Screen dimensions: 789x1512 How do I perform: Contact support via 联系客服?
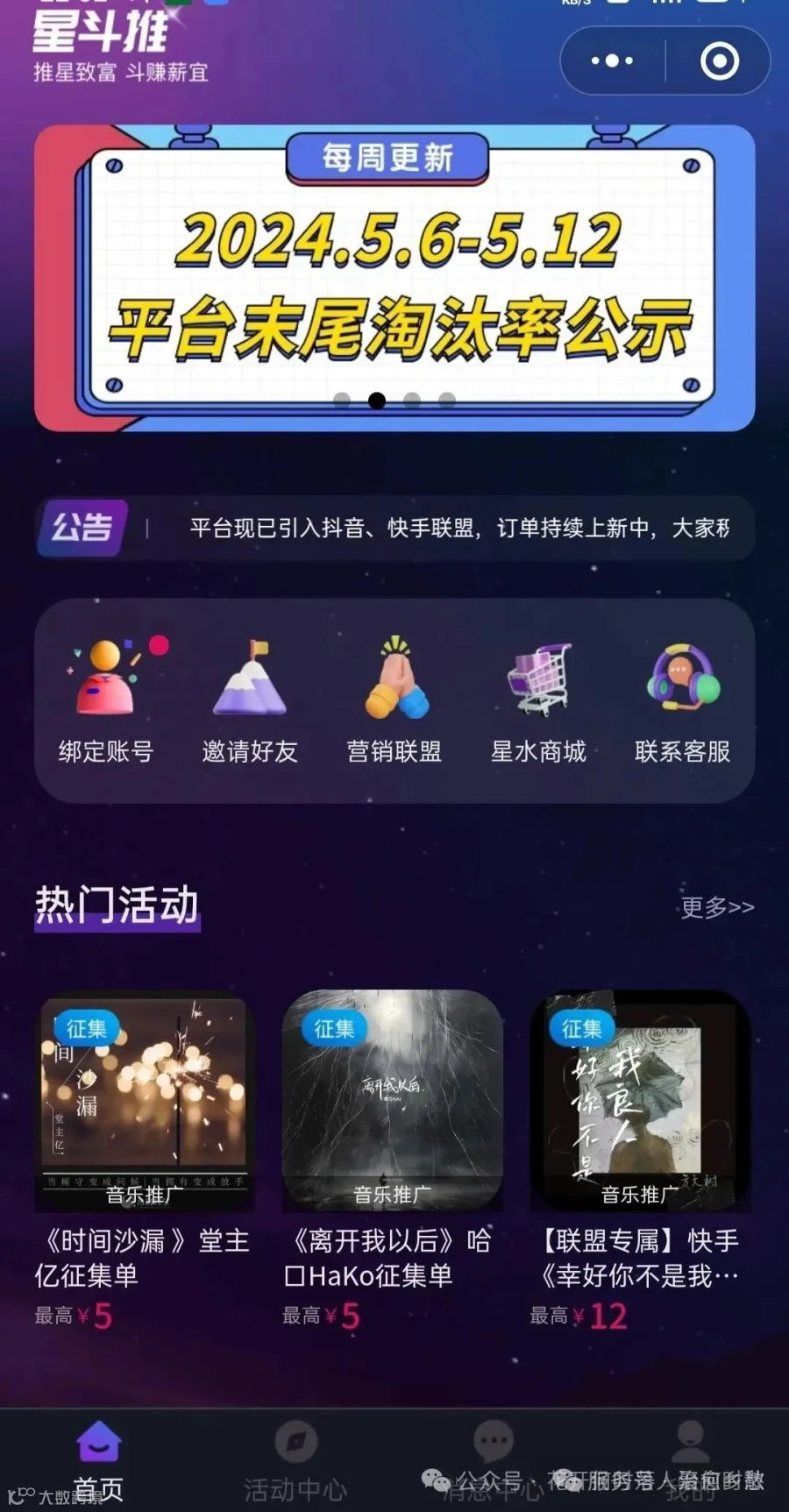click(682, 701)
